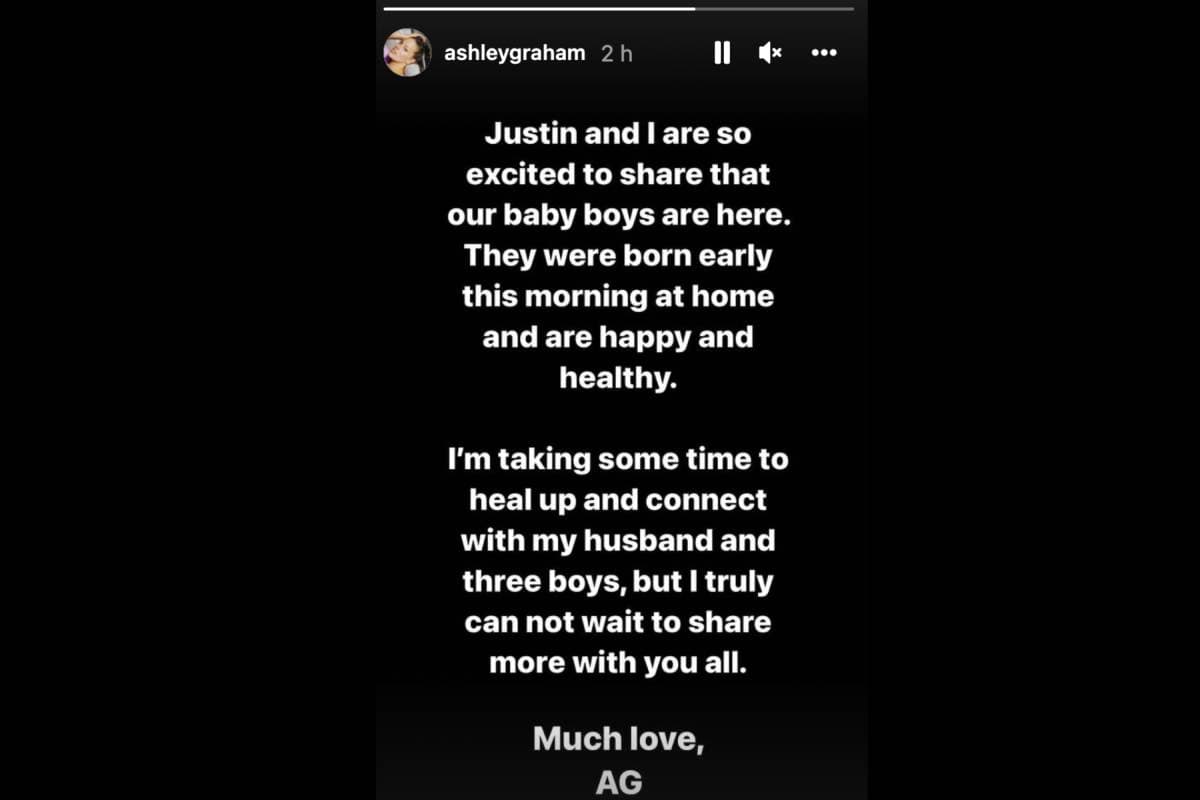Pause the story playback
This screenshot has width=1200, height=800.
(722, 53)
